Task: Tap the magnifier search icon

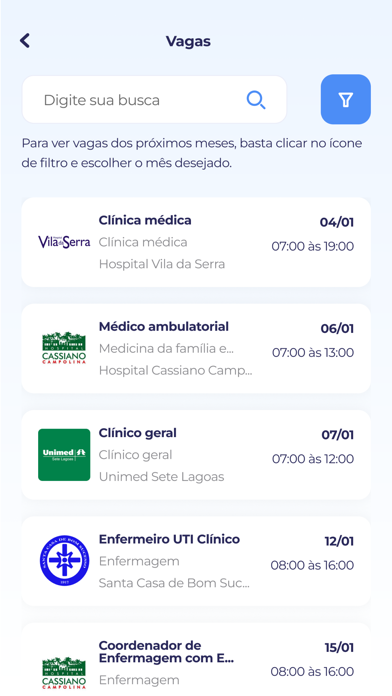Action: coord(256,100)
